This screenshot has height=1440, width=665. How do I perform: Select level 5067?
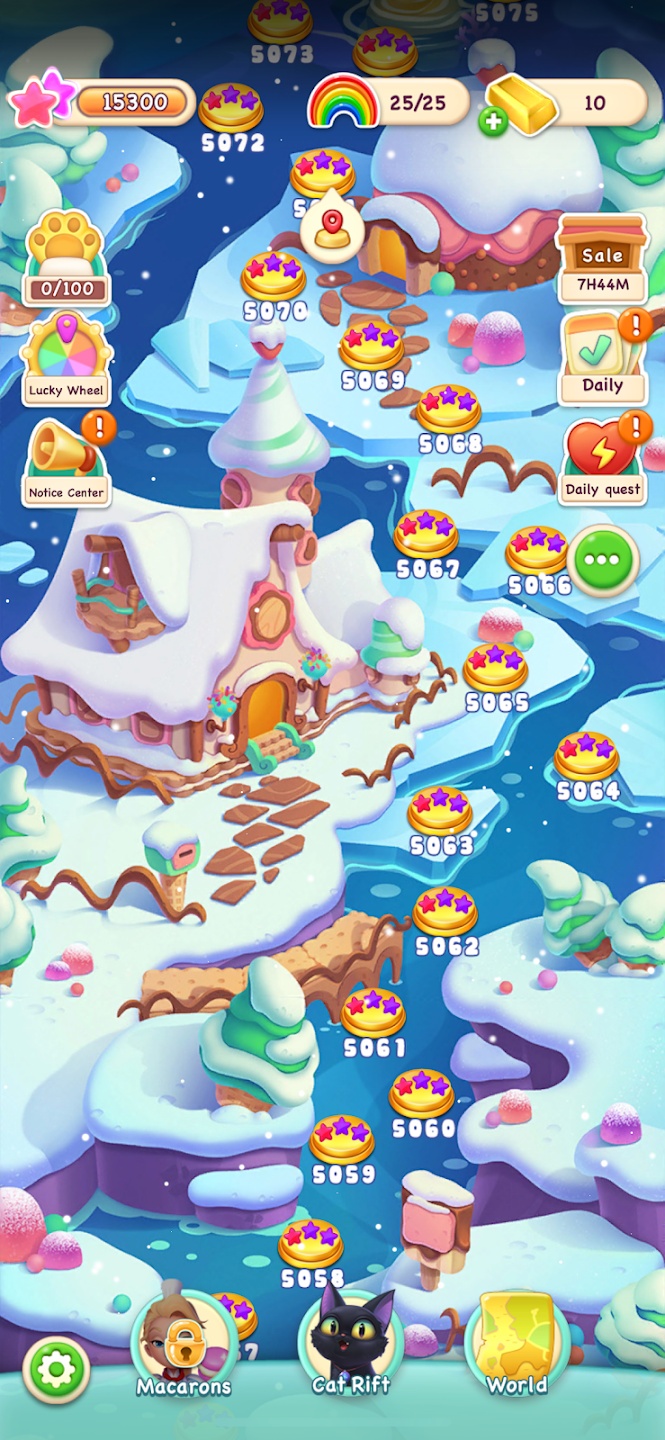426,535
